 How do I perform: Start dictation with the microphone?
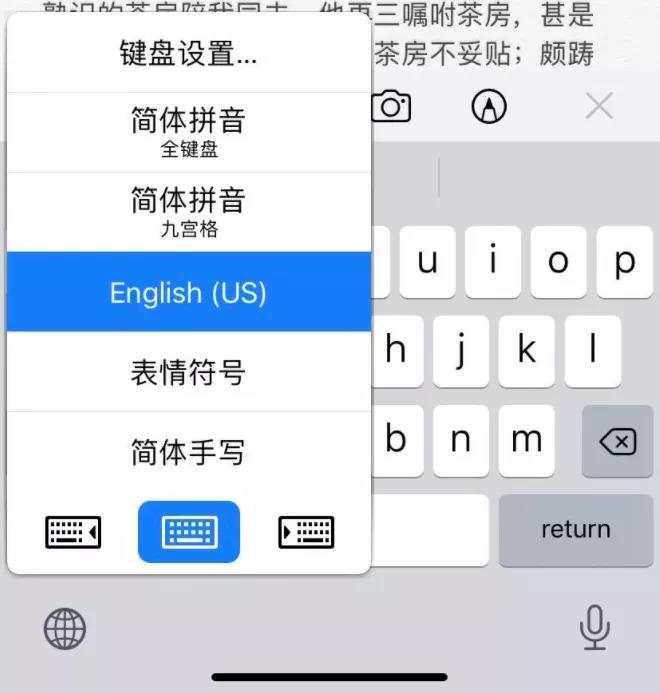tap(595, 628)
